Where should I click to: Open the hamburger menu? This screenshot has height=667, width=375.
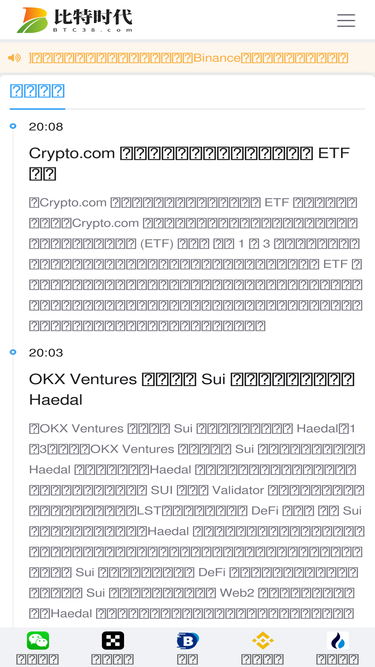coord(346,20)
